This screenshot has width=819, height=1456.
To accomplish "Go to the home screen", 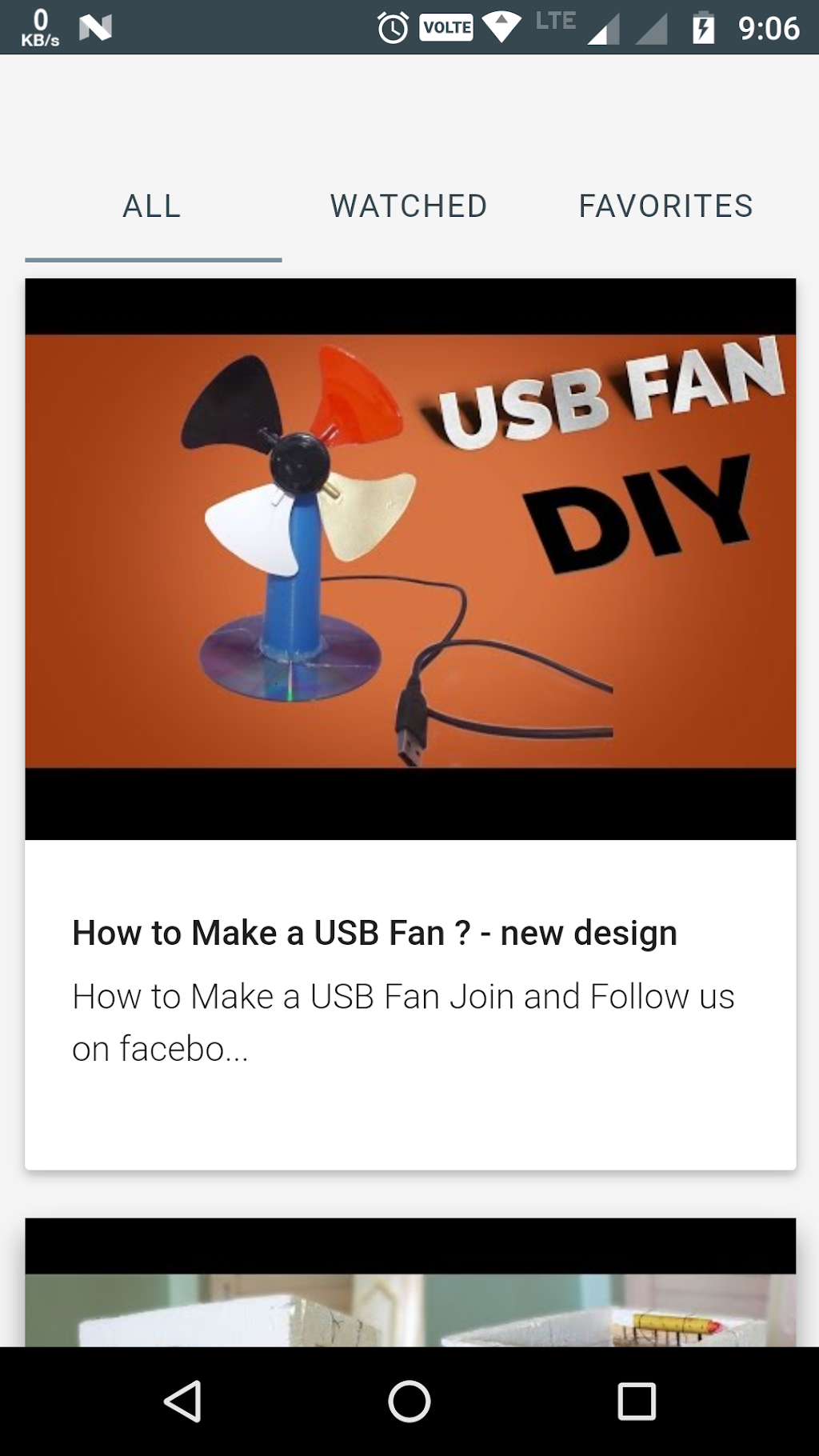I will pos(409,1402).
